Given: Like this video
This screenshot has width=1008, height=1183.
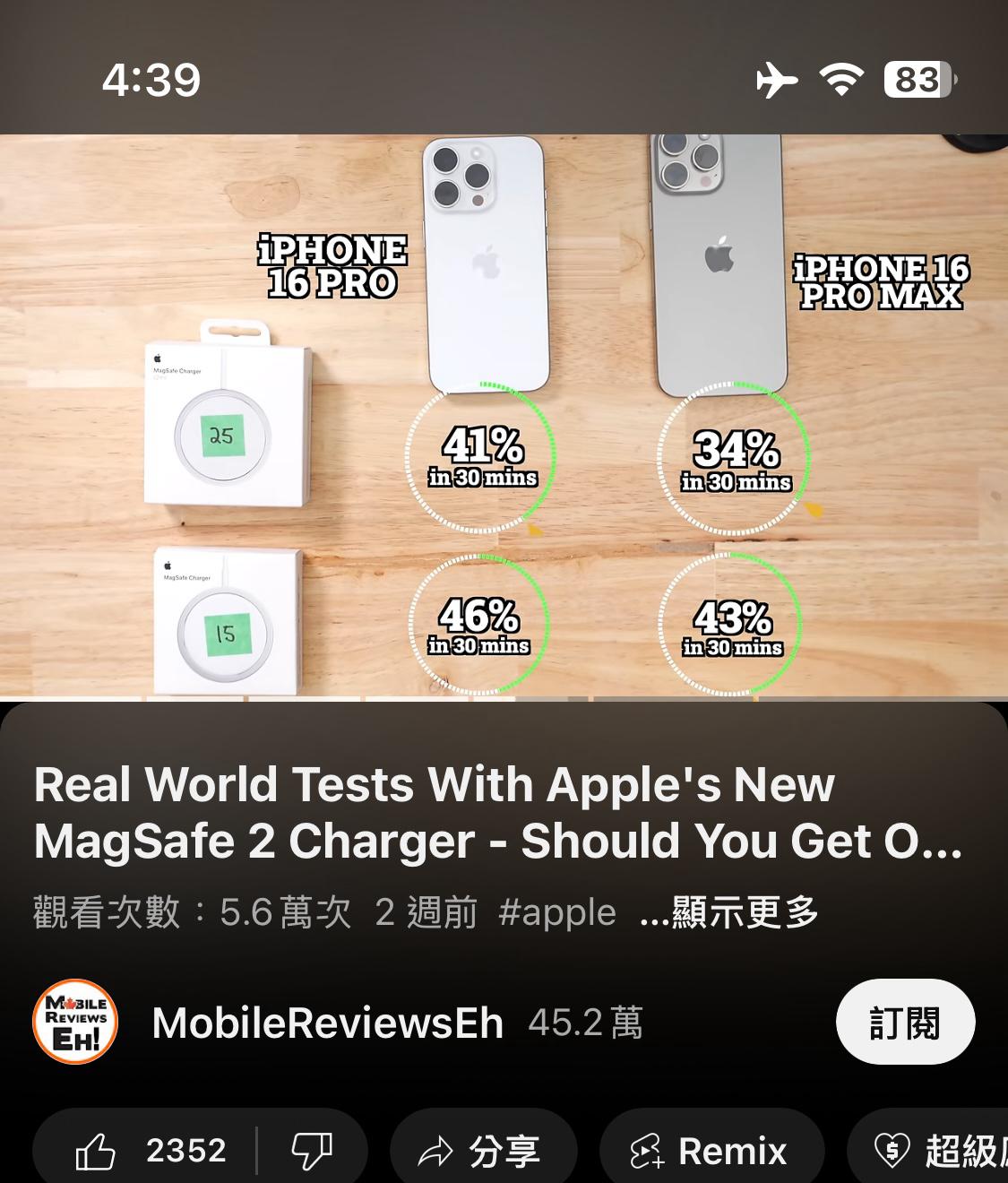Looking at the screenshot, I should pos(148,1150).
